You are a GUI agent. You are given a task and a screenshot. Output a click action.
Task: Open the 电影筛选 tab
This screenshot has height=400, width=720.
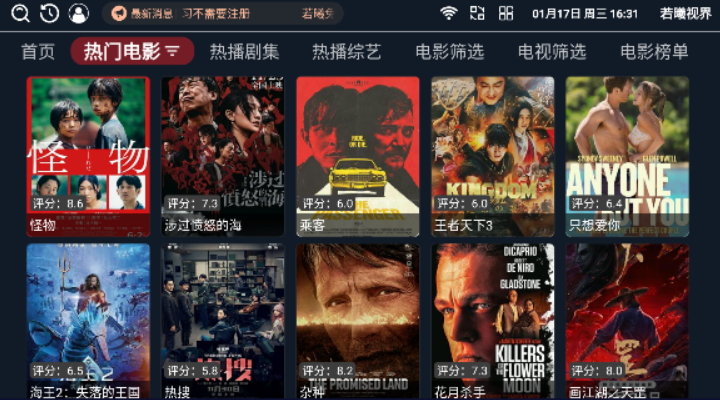[449, 52]
